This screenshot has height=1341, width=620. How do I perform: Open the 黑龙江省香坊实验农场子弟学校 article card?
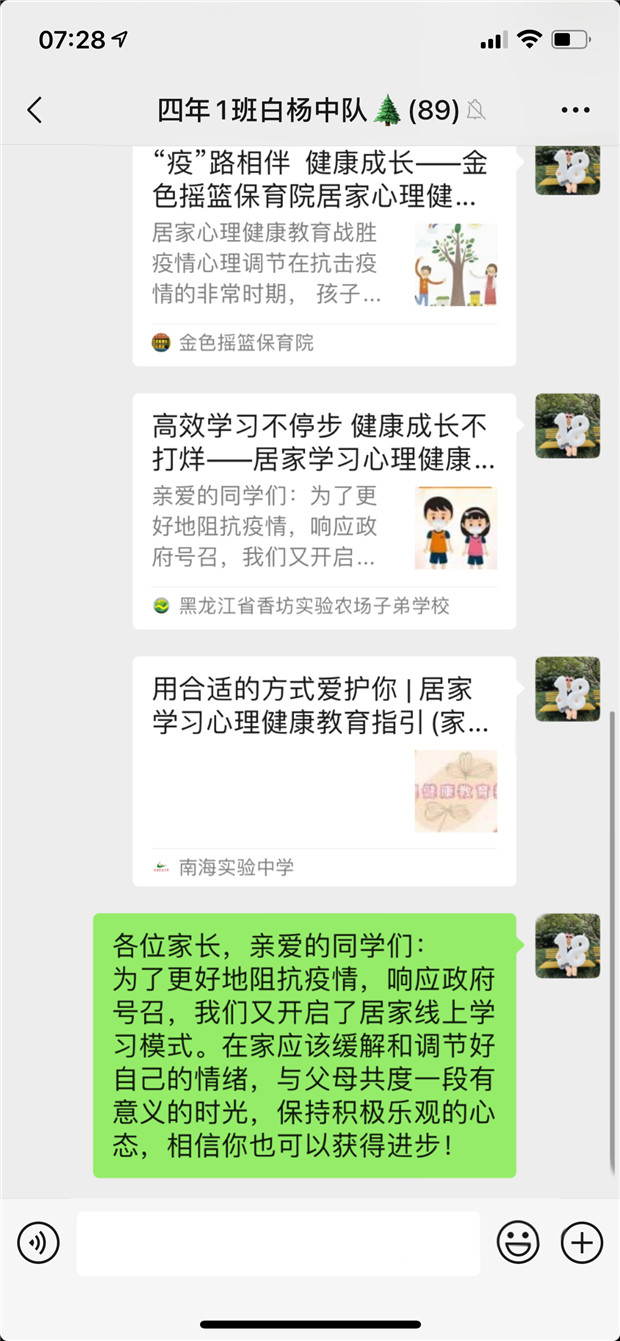click(324, 510)
